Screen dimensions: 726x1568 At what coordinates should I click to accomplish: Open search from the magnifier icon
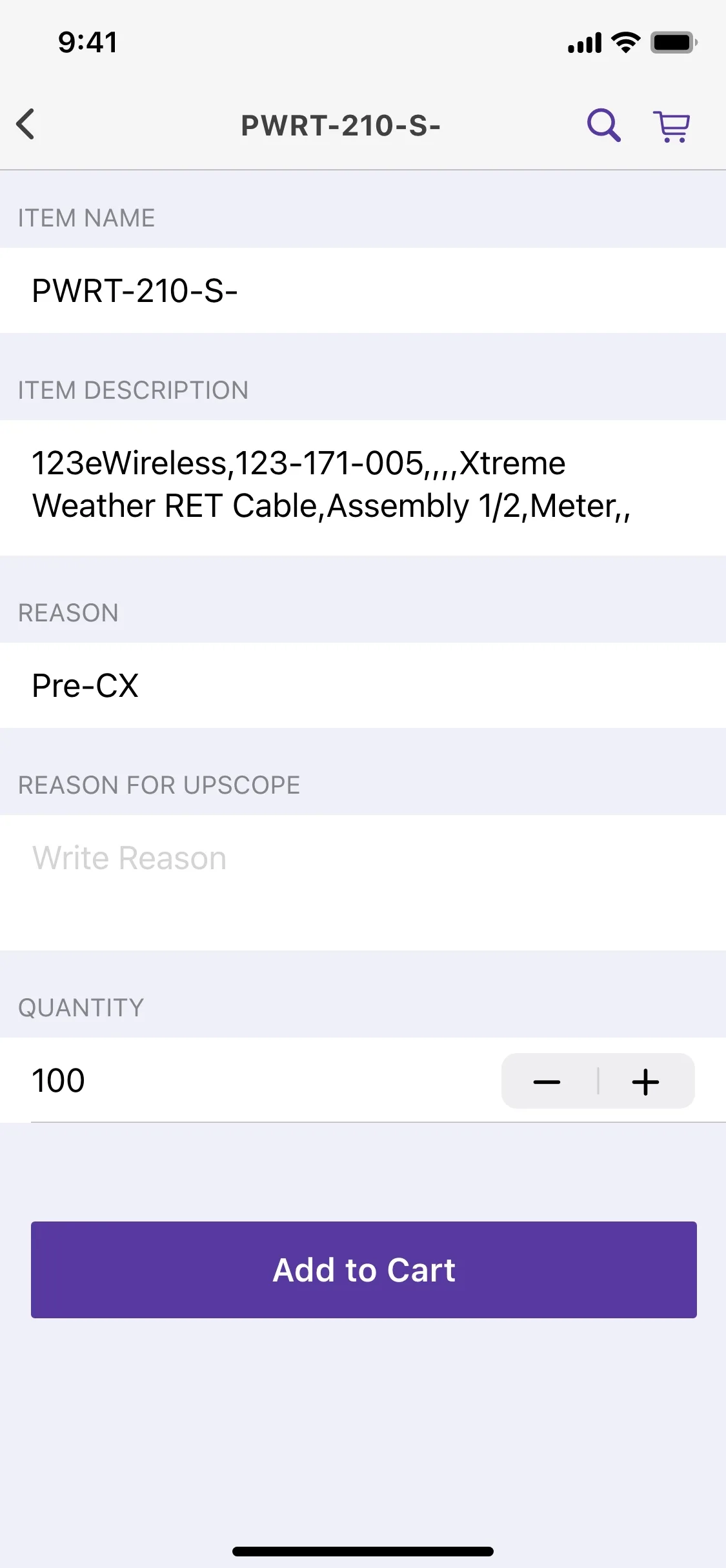pos(603,125)
